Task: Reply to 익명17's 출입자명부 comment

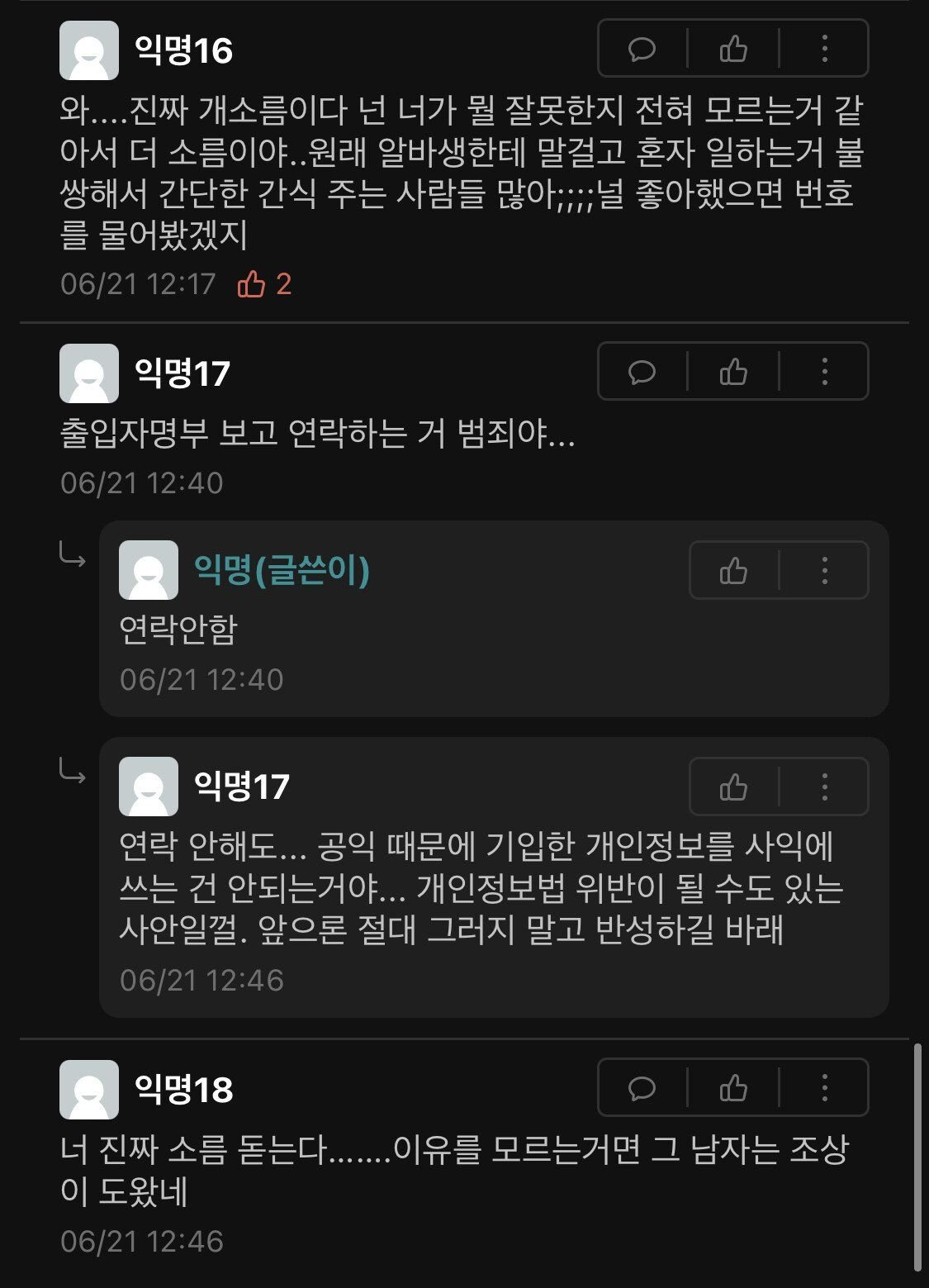Action: pos(642,372)
